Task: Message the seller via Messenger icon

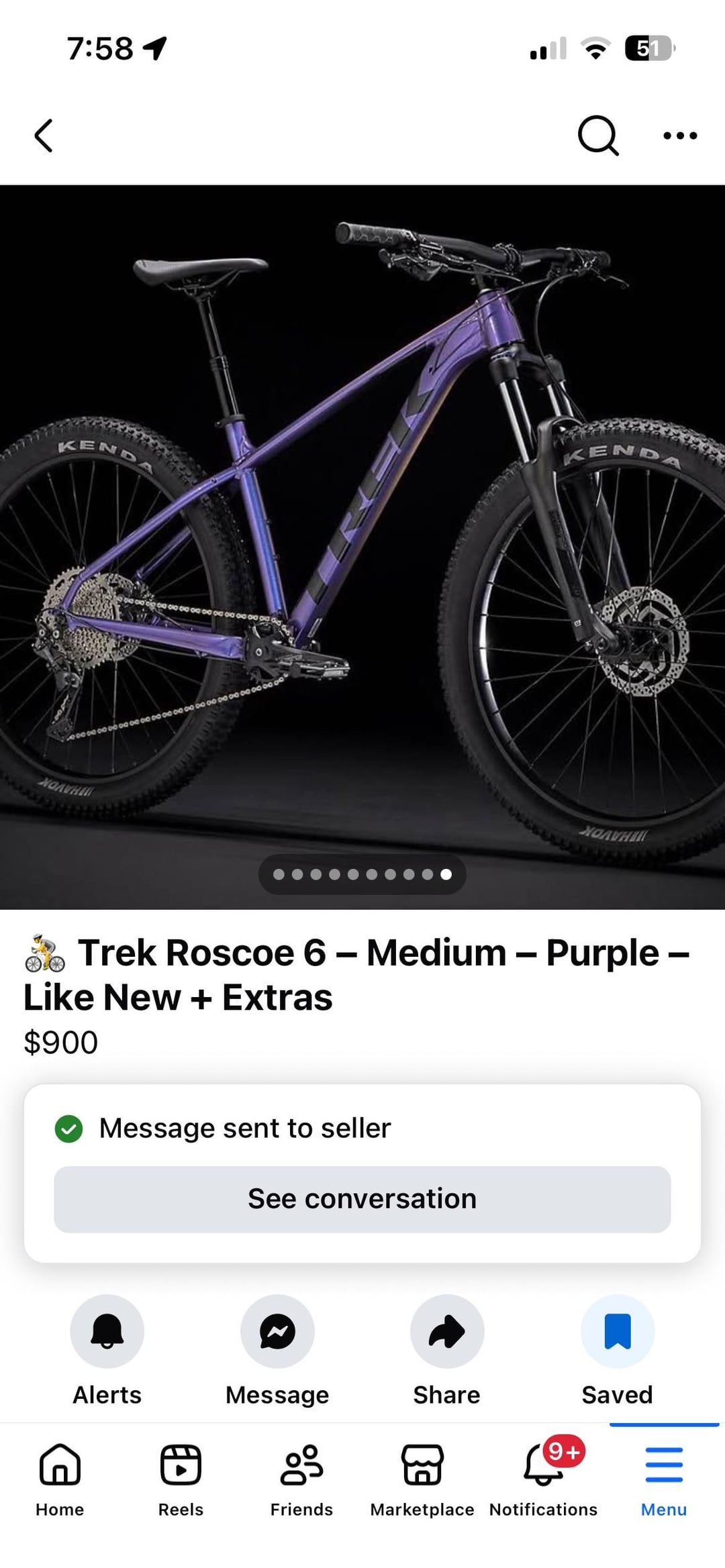Action: [277, 1331]
